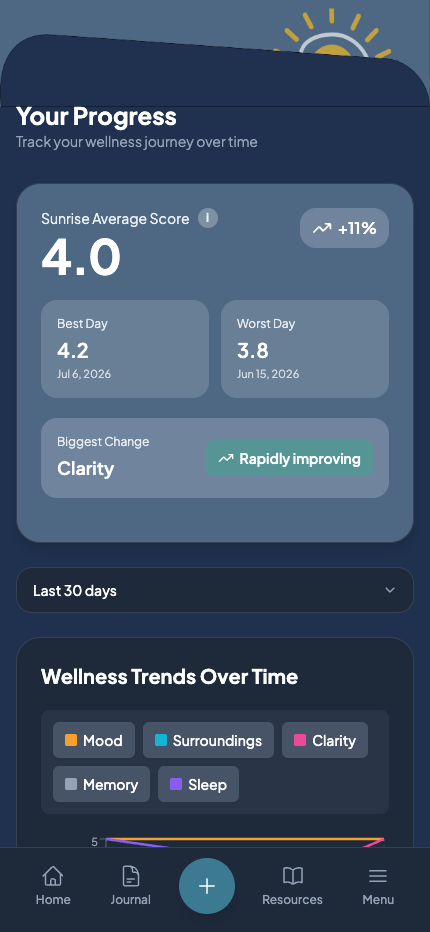Toggle the Clarity trend chip
The image size is (430, 932).
pyautogui.click(x=325, y=740)
